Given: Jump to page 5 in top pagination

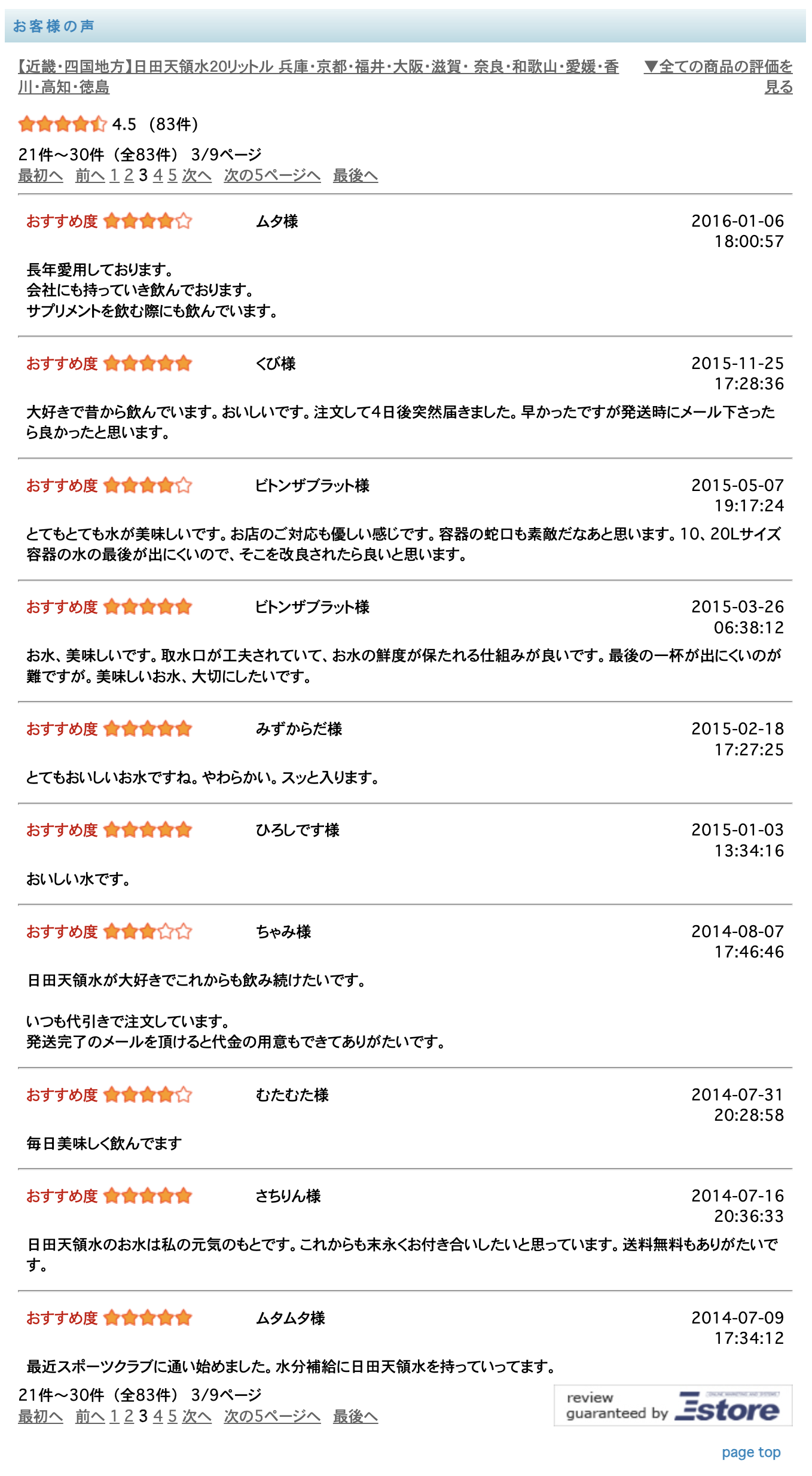Looking at the screenshot, I should tap(172, 176).
